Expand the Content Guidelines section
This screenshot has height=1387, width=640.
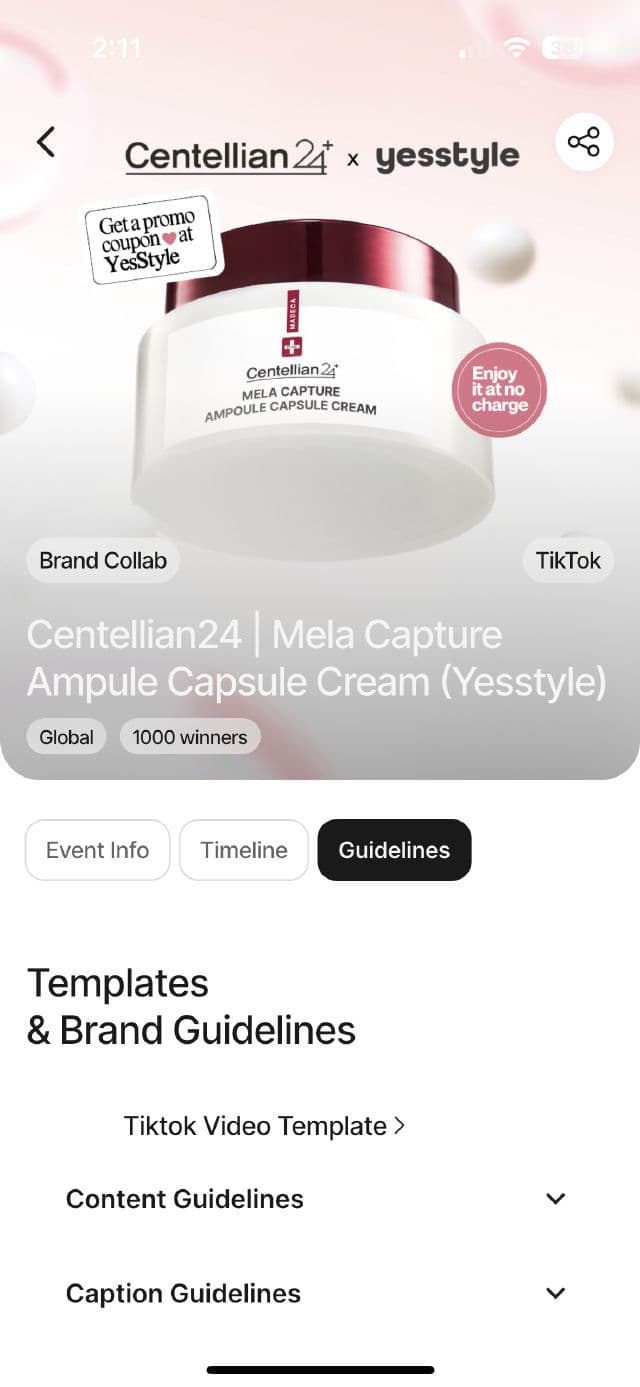555,1199
